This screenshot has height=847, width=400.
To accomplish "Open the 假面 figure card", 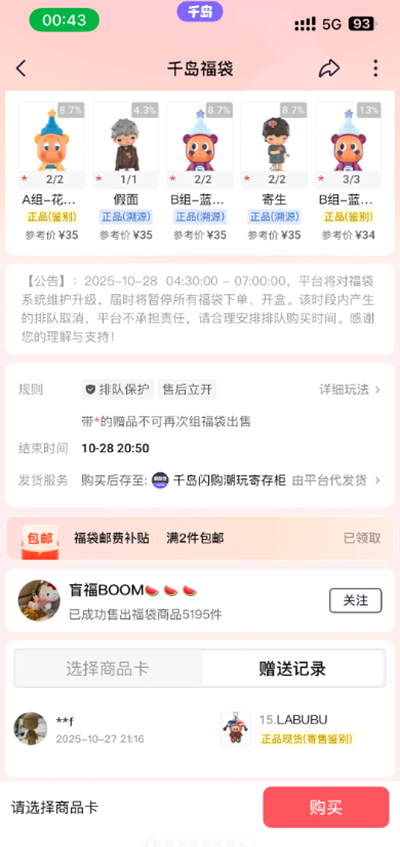I will click(x=126, y=172).
